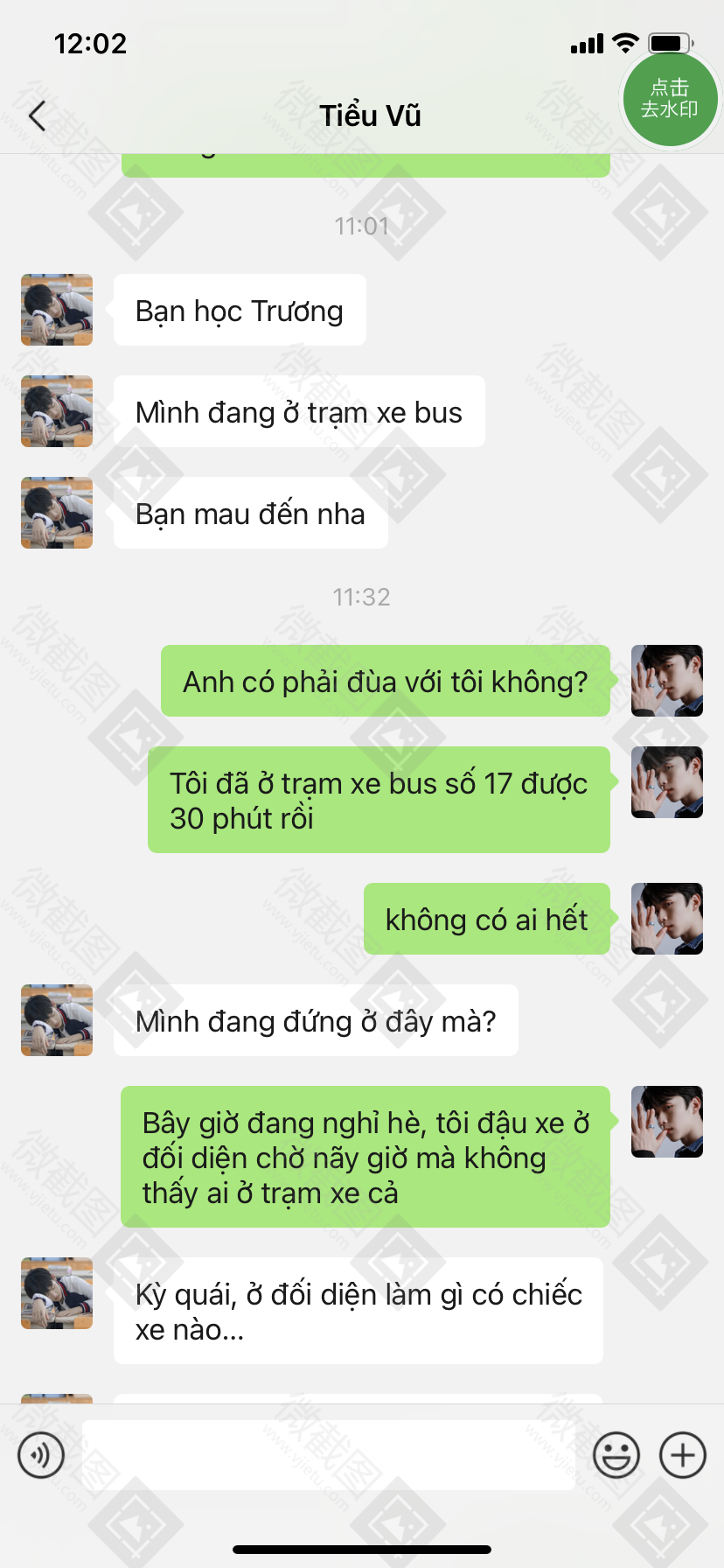The height and width of the screenshot is (1568, 724).
Task: Focus the message text field
Action: pyautogui.click(x=329, y=1455)
